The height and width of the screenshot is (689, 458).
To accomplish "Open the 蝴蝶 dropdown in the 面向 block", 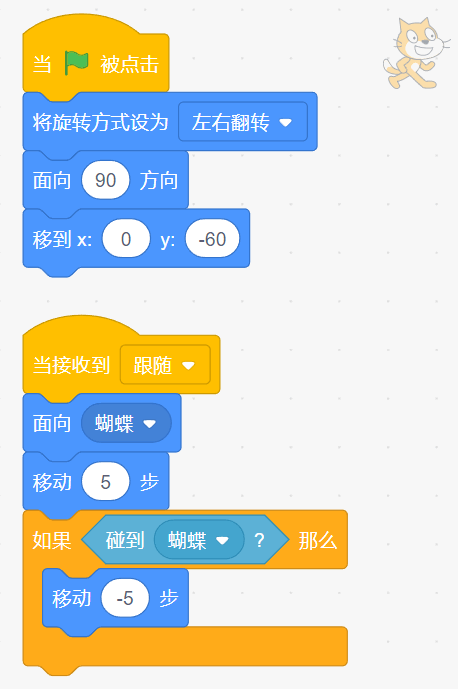I will click(x=126, y=423).
